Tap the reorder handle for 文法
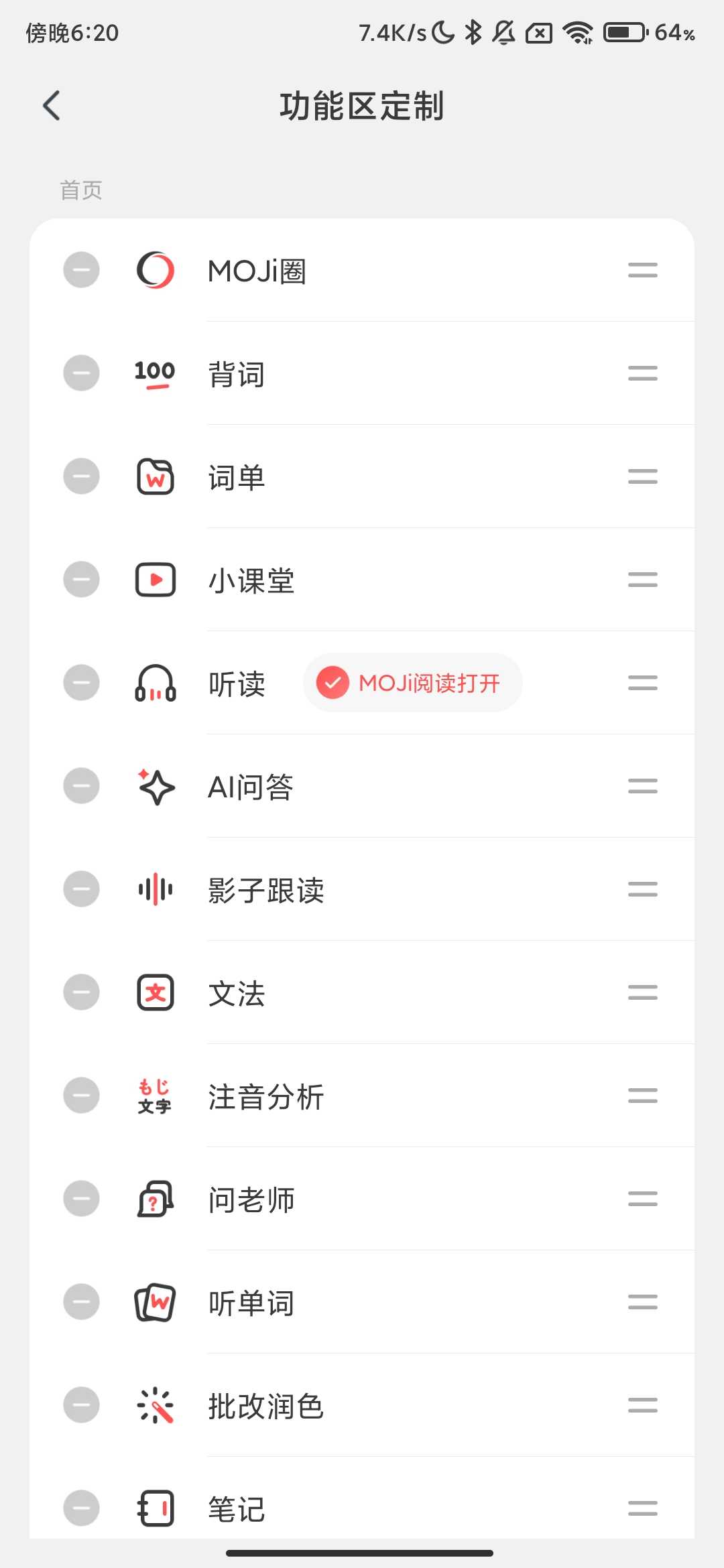Screen dimensions: 724x1568 (x=642, y=992)
